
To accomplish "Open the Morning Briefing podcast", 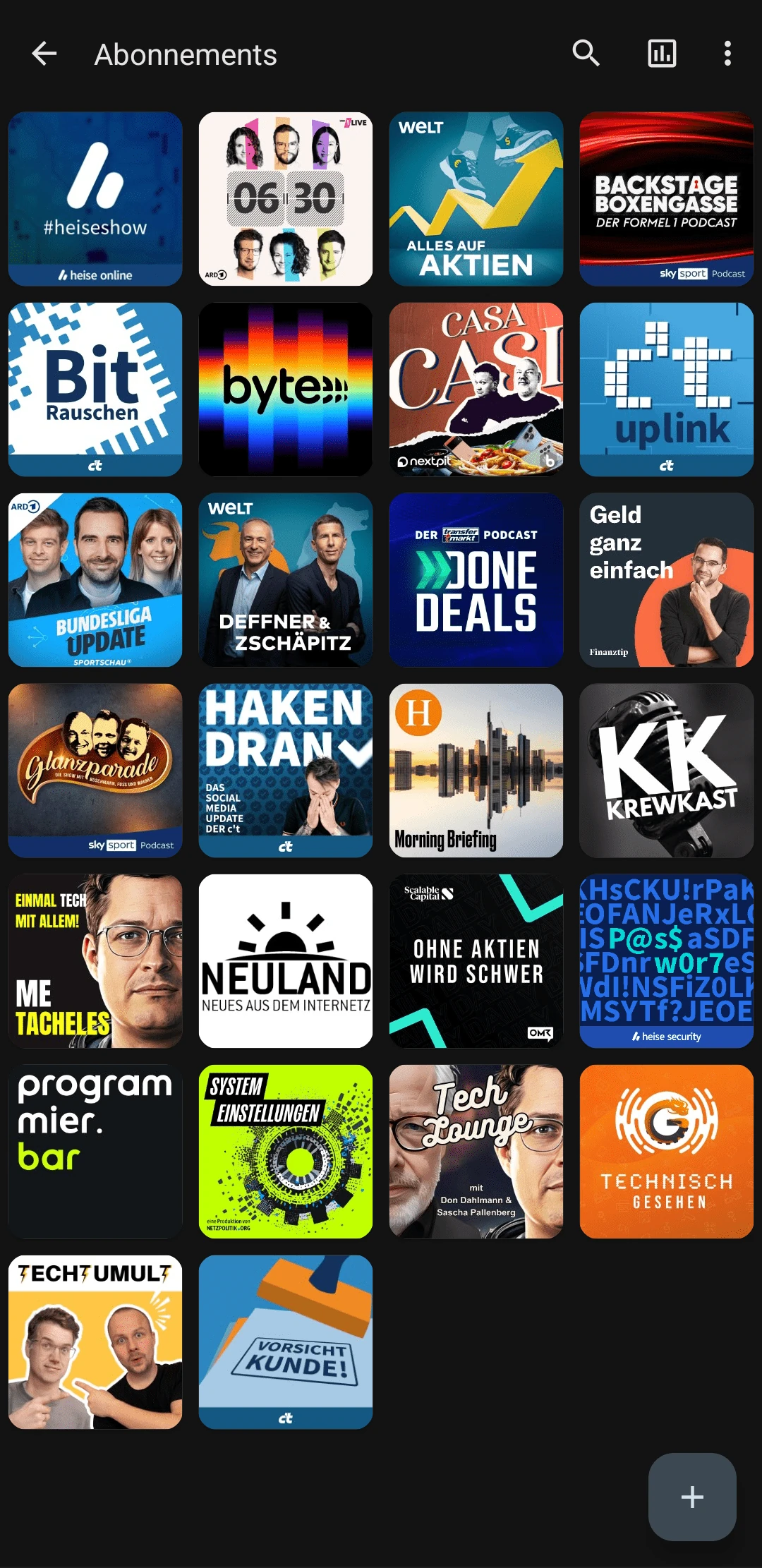I will point(476,771).
